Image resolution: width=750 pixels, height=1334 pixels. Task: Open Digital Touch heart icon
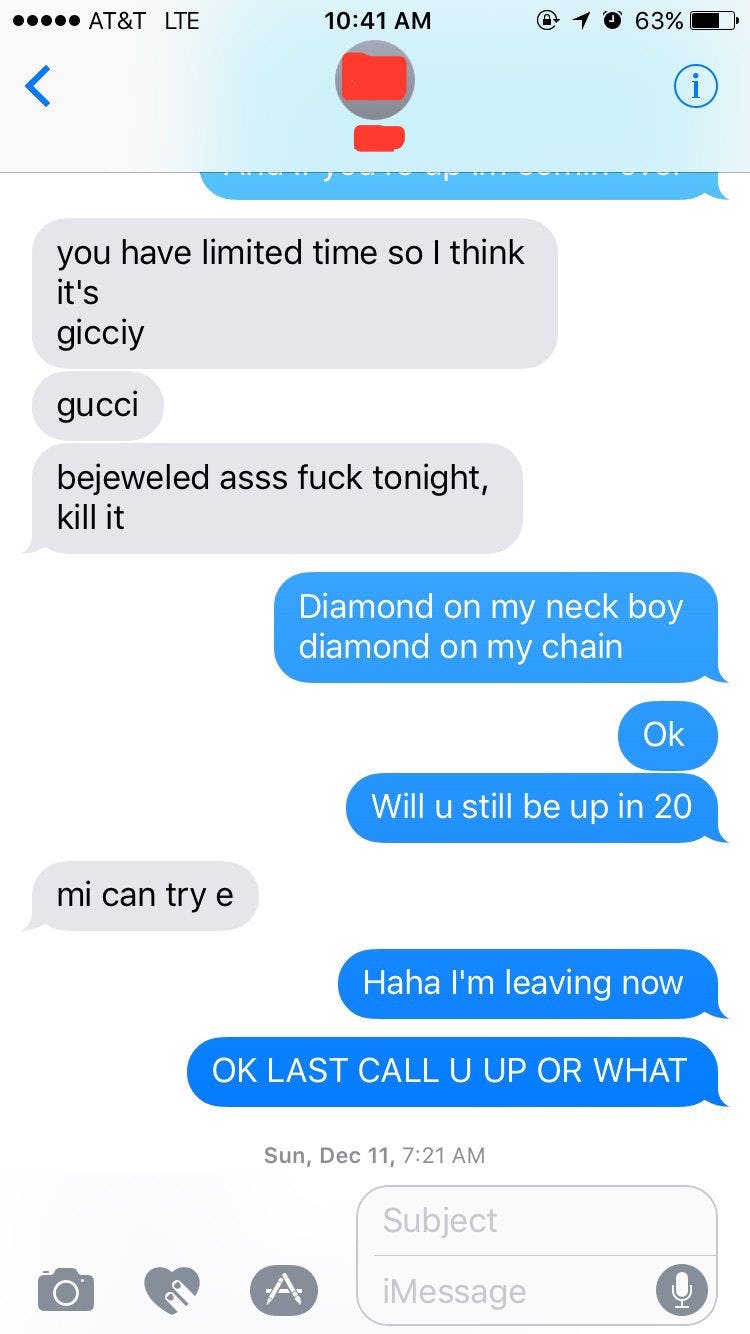[x=174, y=1288]
